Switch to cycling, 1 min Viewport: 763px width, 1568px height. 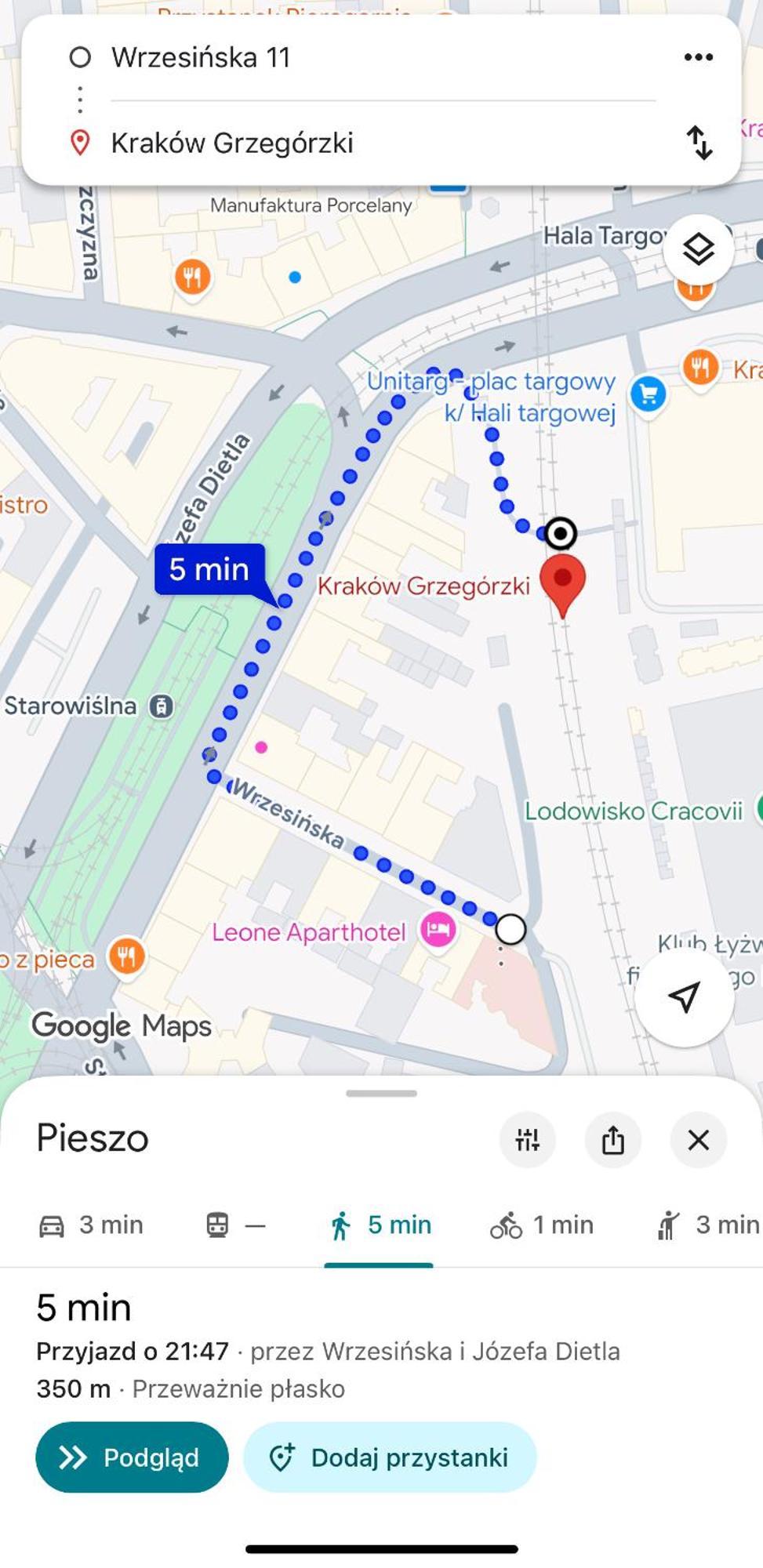[542, 1225]
